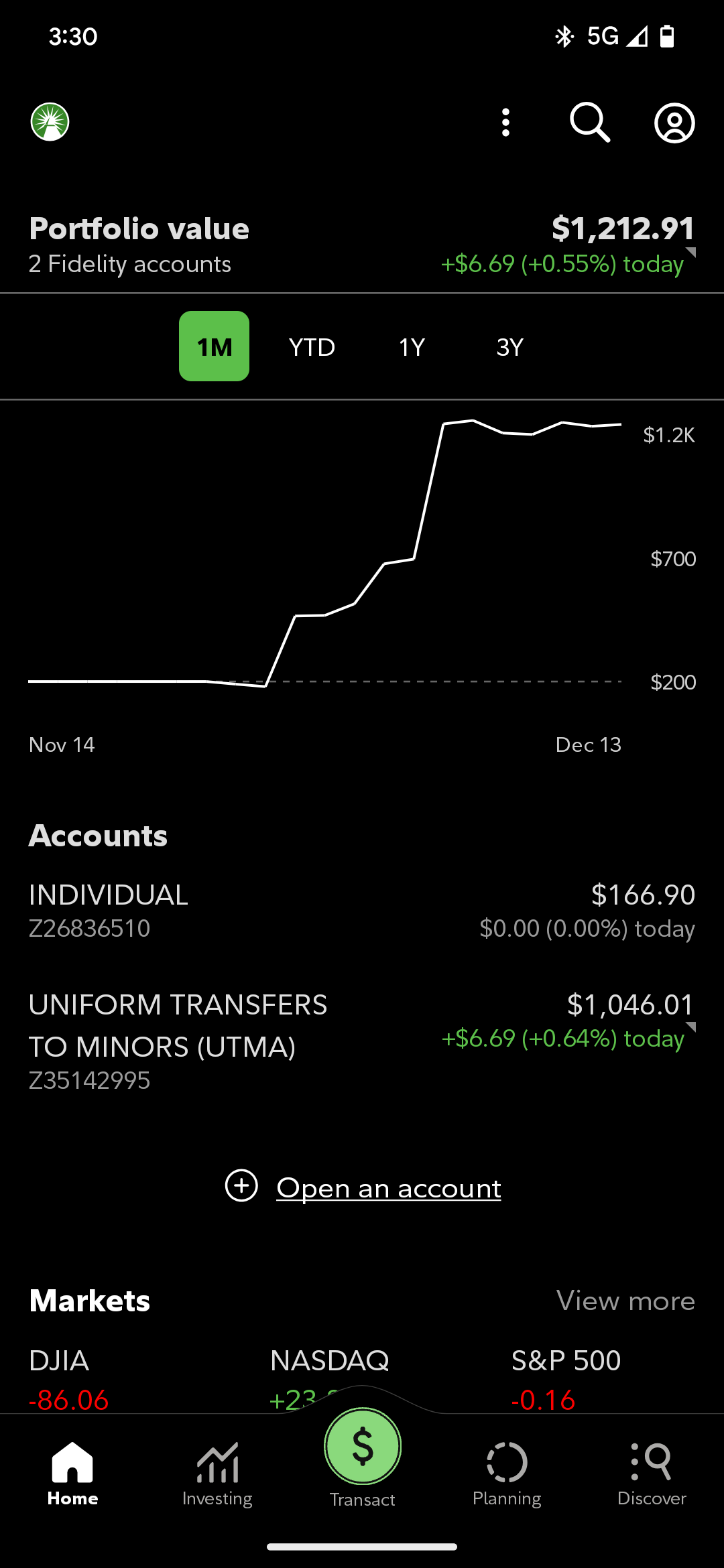Viewport: 724px width, 1568px height.
Task: Go to the Home tab
Action: coord(72,1473)
